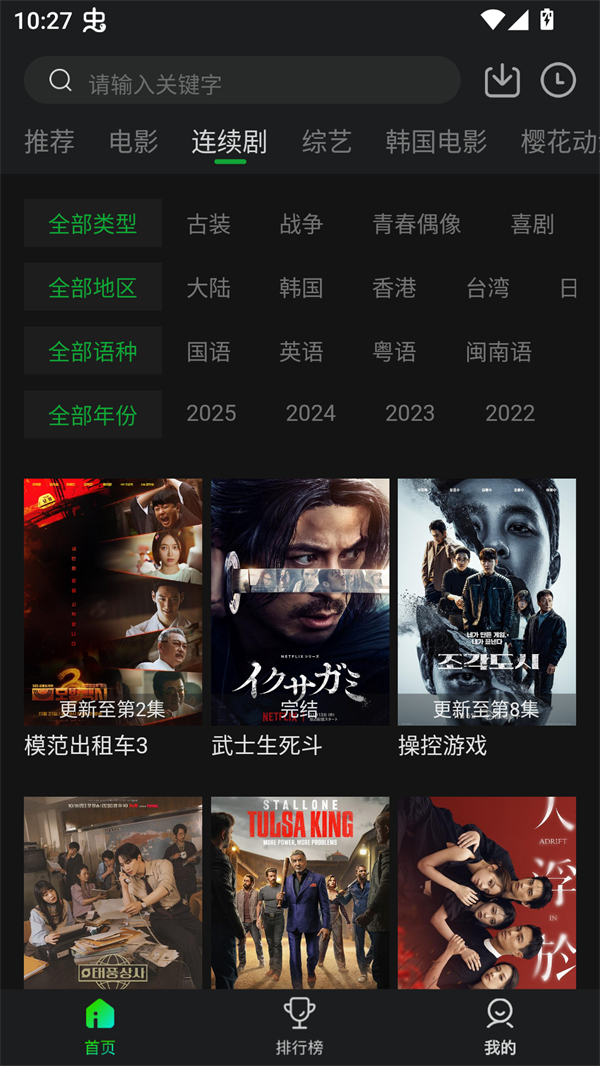
Task: Open the 韩国电影 tab
Action: [x=436, y=142]
